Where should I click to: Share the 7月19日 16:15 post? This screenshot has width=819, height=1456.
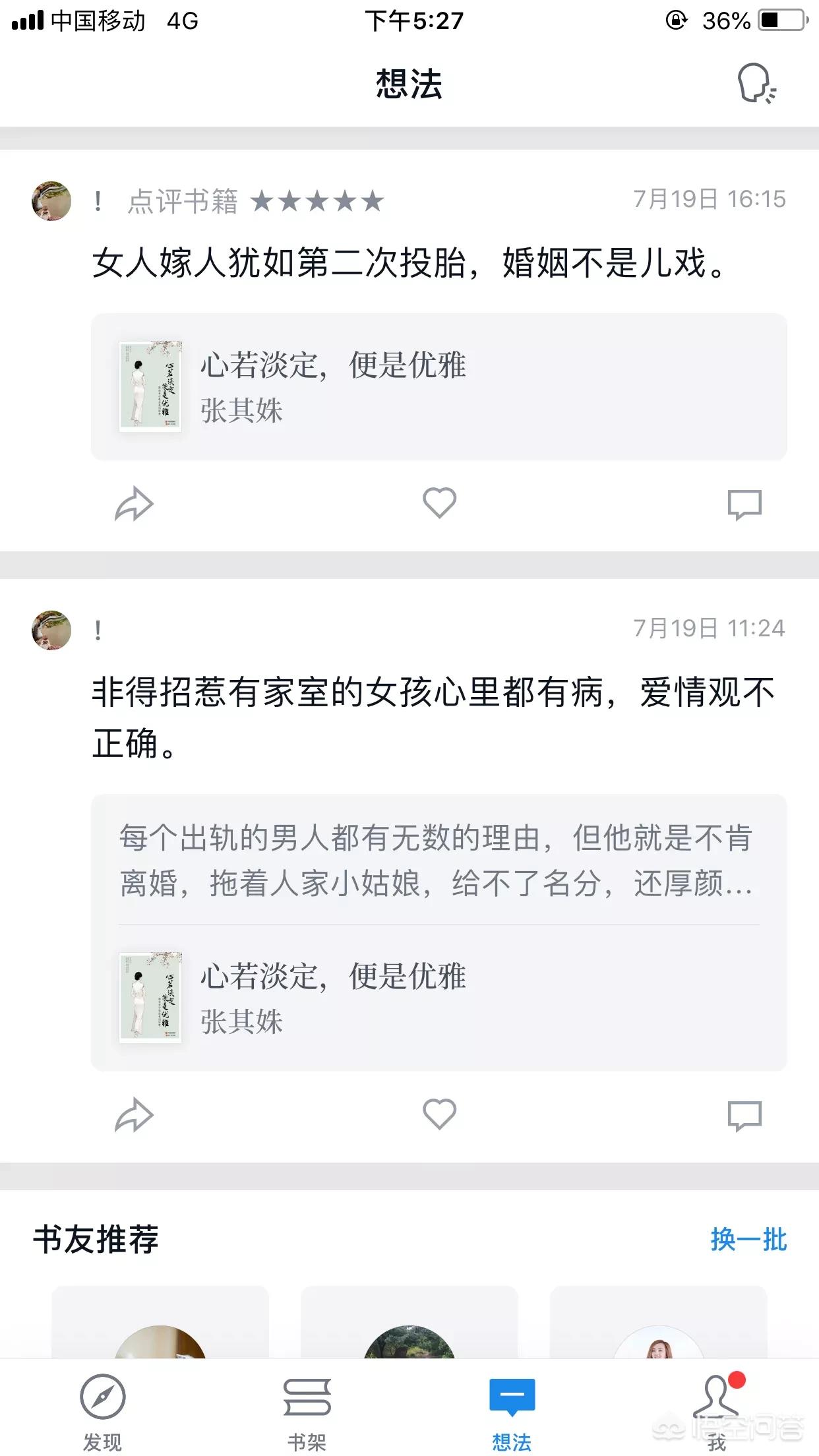[x=134, y=504]
